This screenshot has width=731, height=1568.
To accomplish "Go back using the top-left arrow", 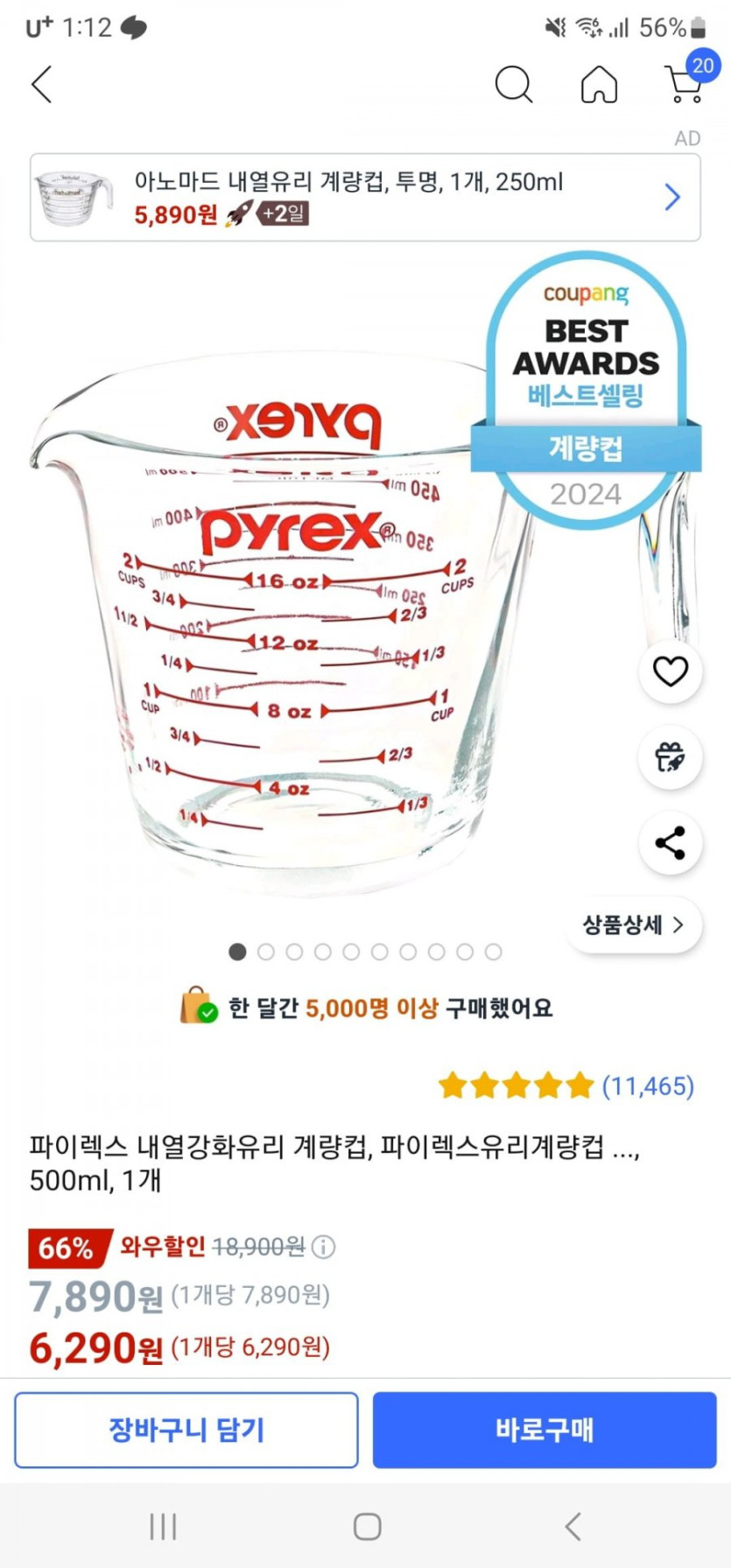I will (42, 85).
